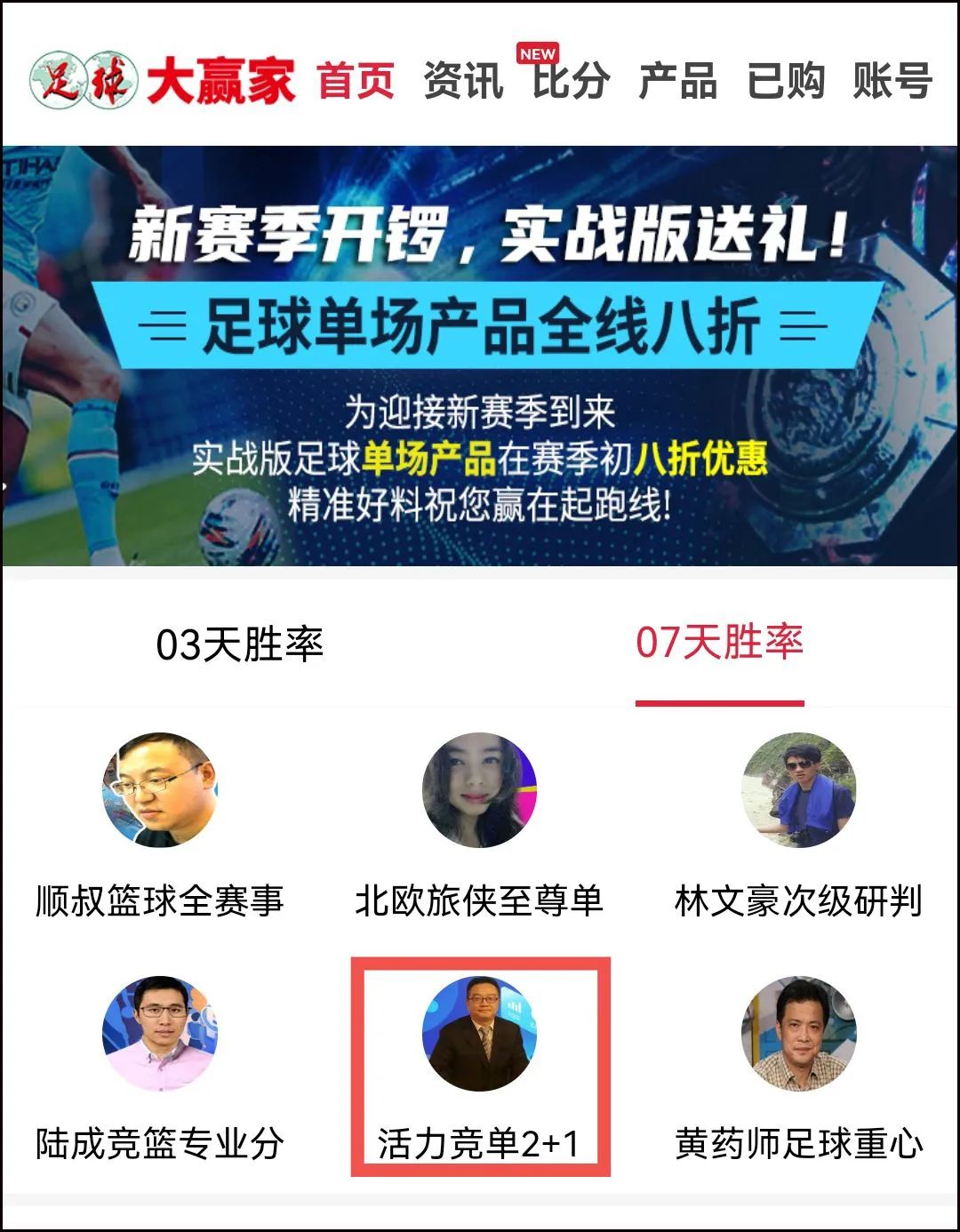Viewport: 960px width, 1232px height.
Task: Open the 账号 account tab
Action: [892, 82]
